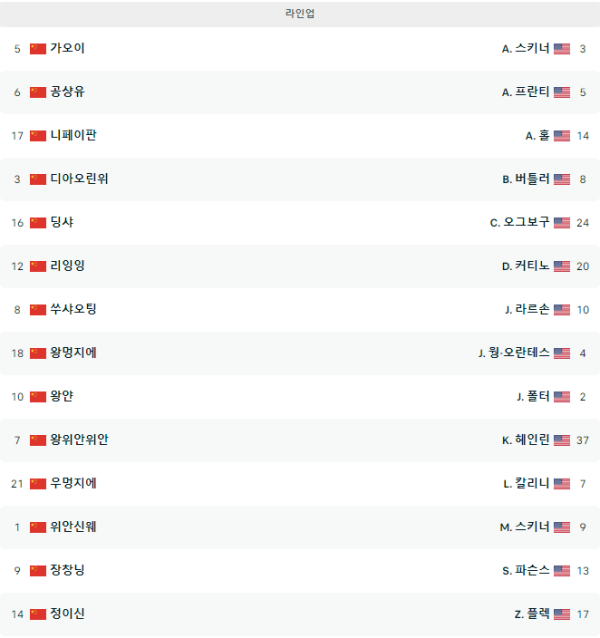
Task: Open J. 라르손's profile
Action: 527,309
